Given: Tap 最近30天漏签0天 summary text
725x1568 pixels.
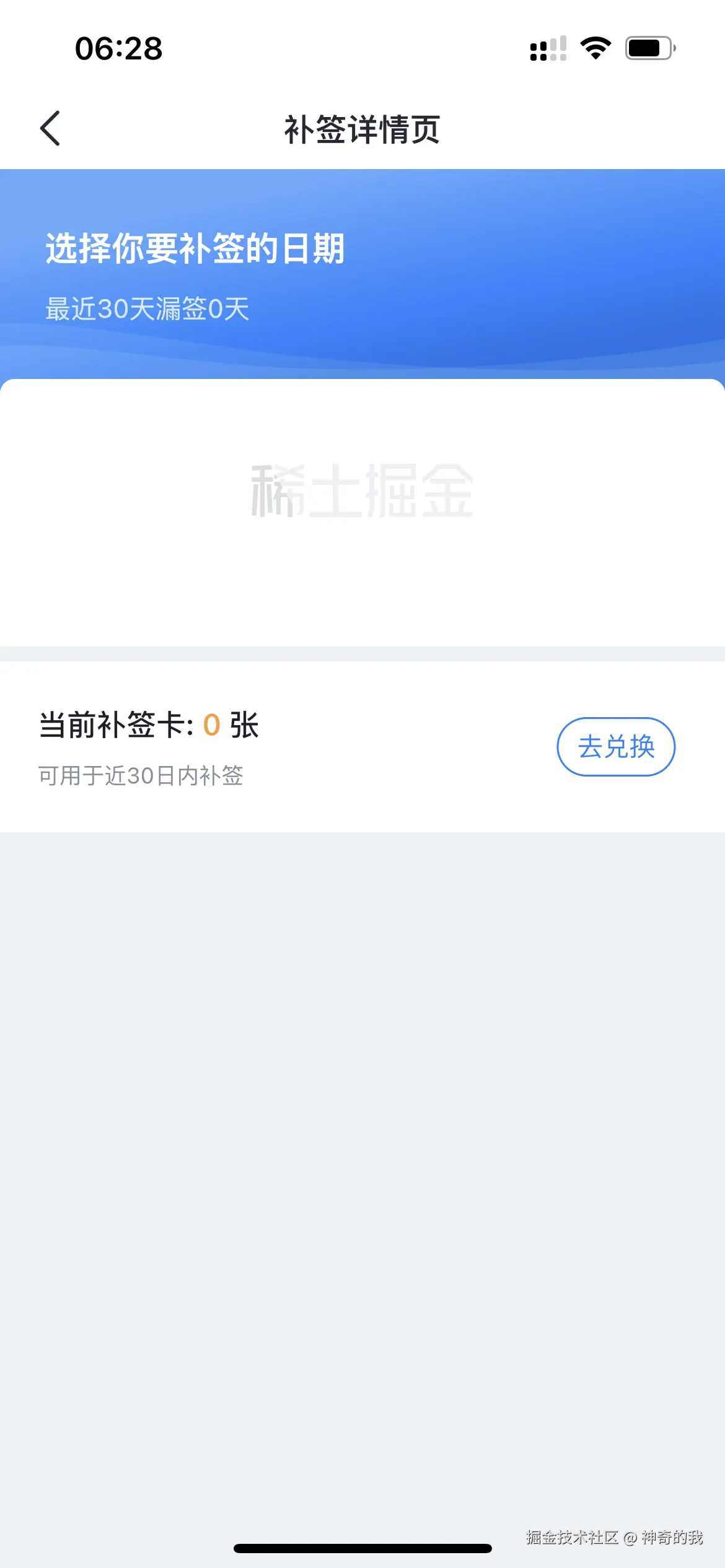Looking at the screenshot, I should point(147,309).
